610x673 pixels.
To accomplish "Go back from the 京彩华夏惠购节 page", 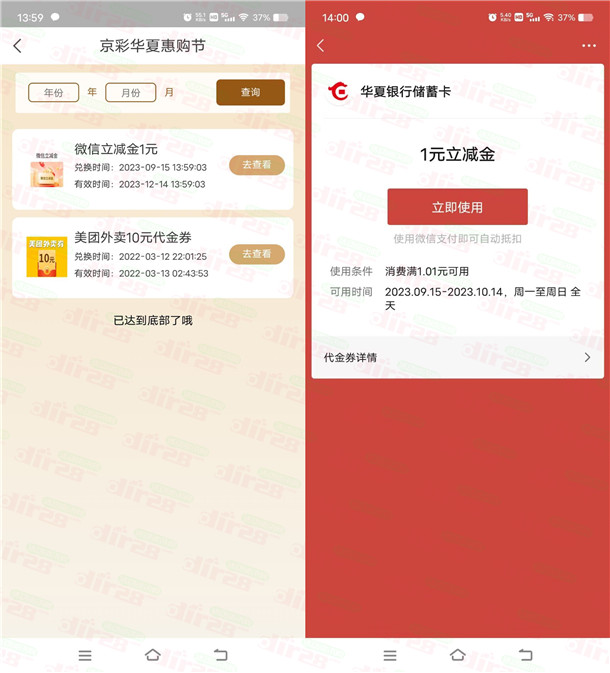I will 17,46.
